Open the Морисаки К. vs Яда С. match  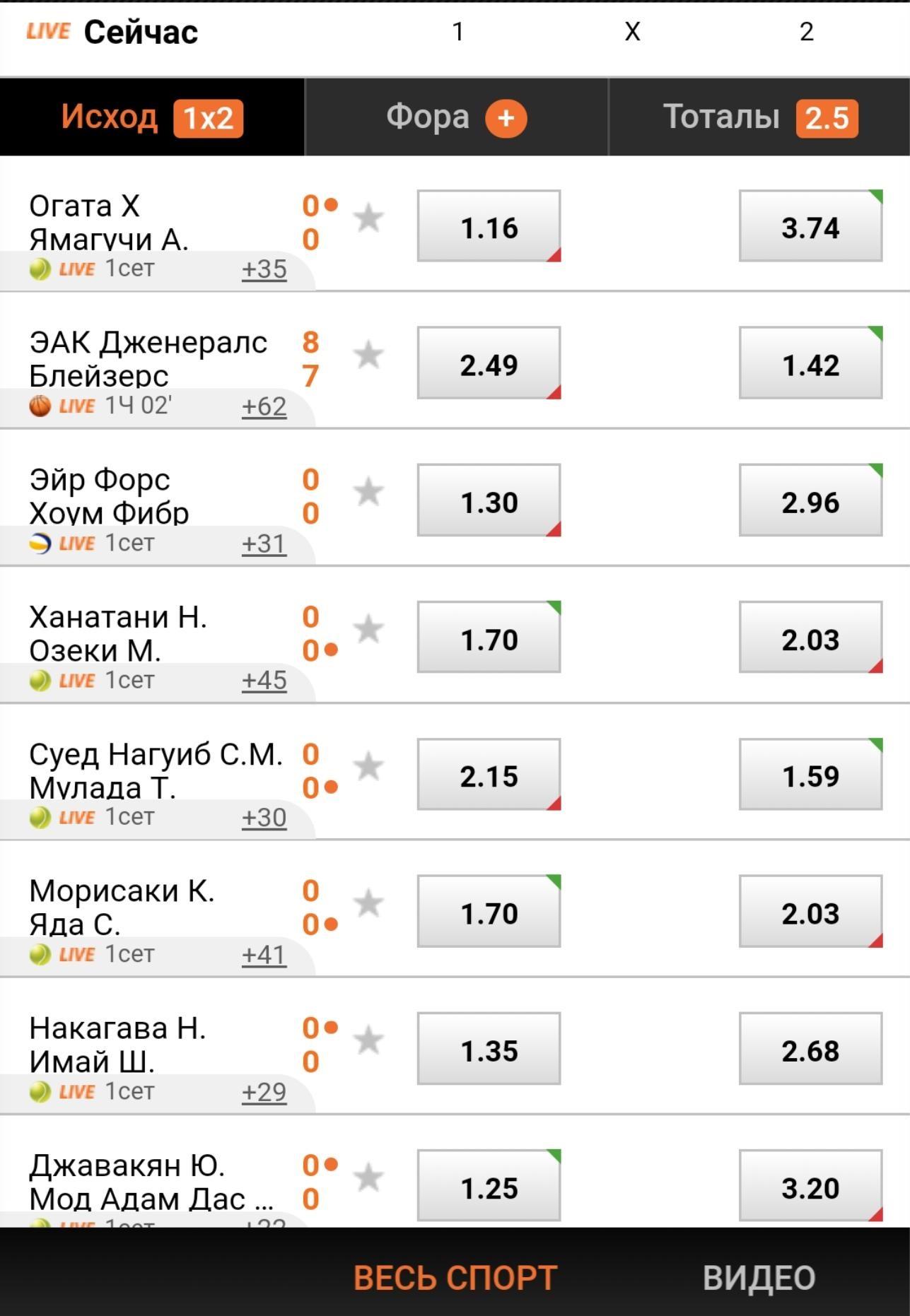point(120,907)
